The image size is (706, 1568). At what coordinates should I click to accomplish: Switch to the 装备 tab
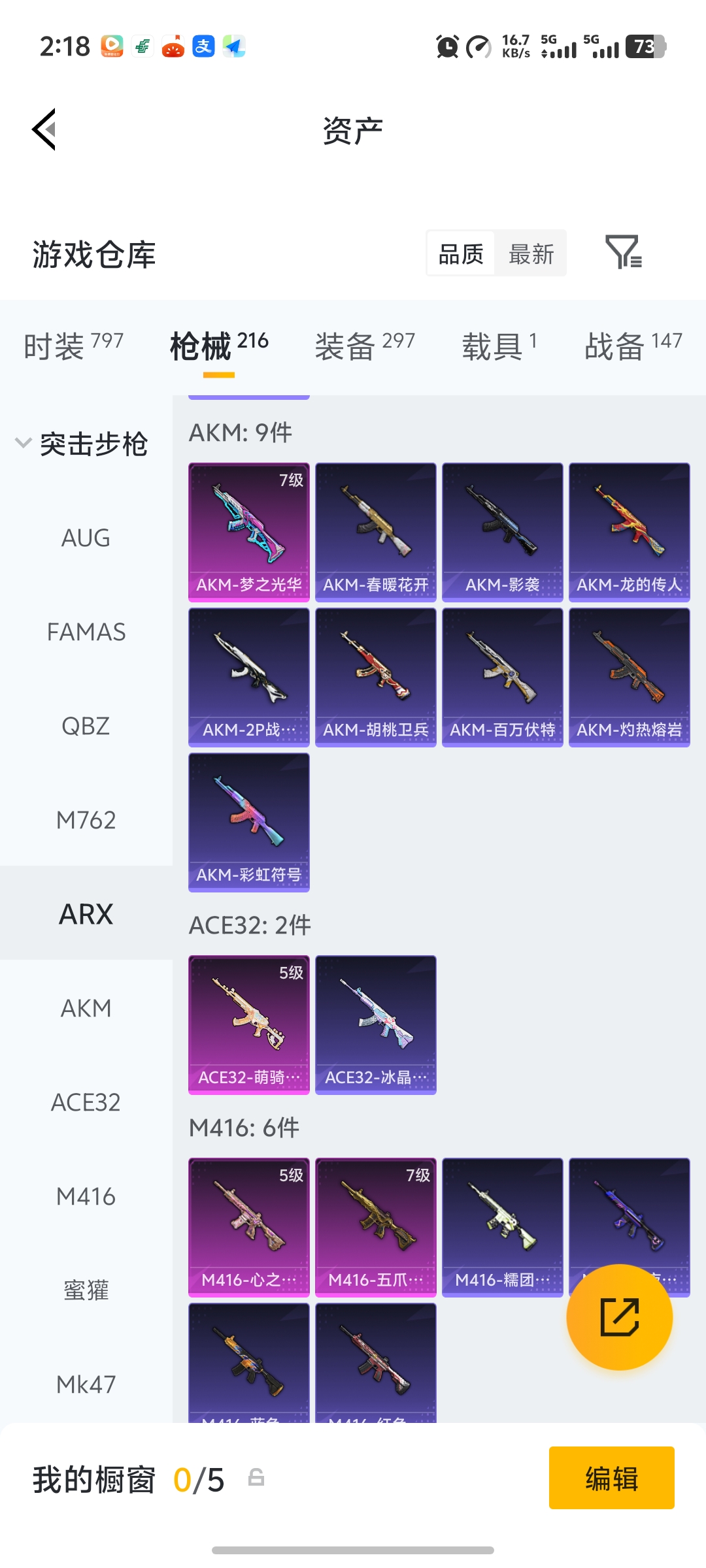364,345
